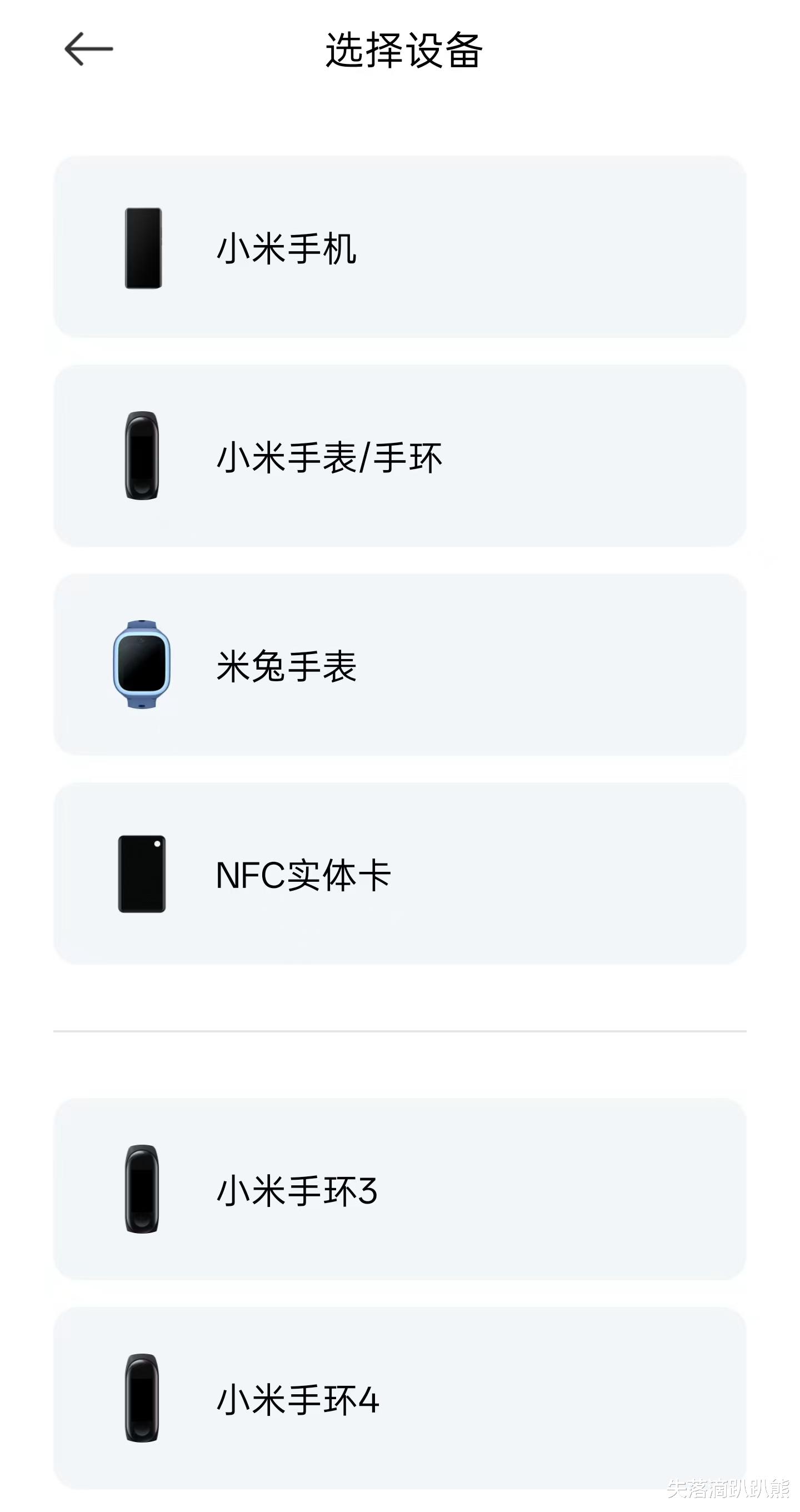The height and width of the screenshot is (1512, 800).
Task: Select 小米手环3 device
Action: 399,1189
